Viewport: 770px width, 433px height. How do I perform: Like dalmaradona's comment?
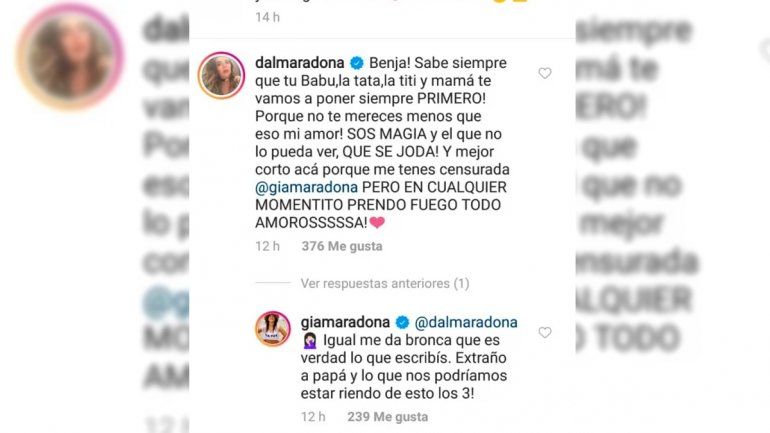point(545,73)
